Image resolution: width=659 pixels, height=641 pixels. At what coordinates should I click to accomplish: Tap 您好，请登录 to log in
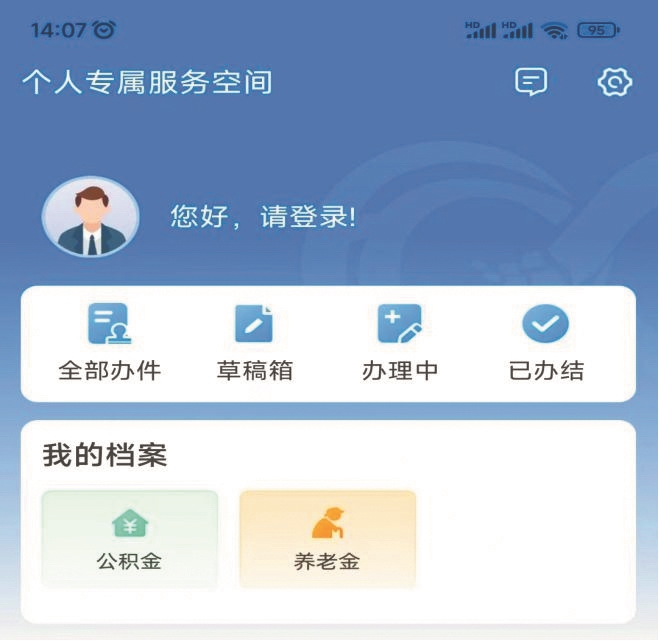pos(263,216)
